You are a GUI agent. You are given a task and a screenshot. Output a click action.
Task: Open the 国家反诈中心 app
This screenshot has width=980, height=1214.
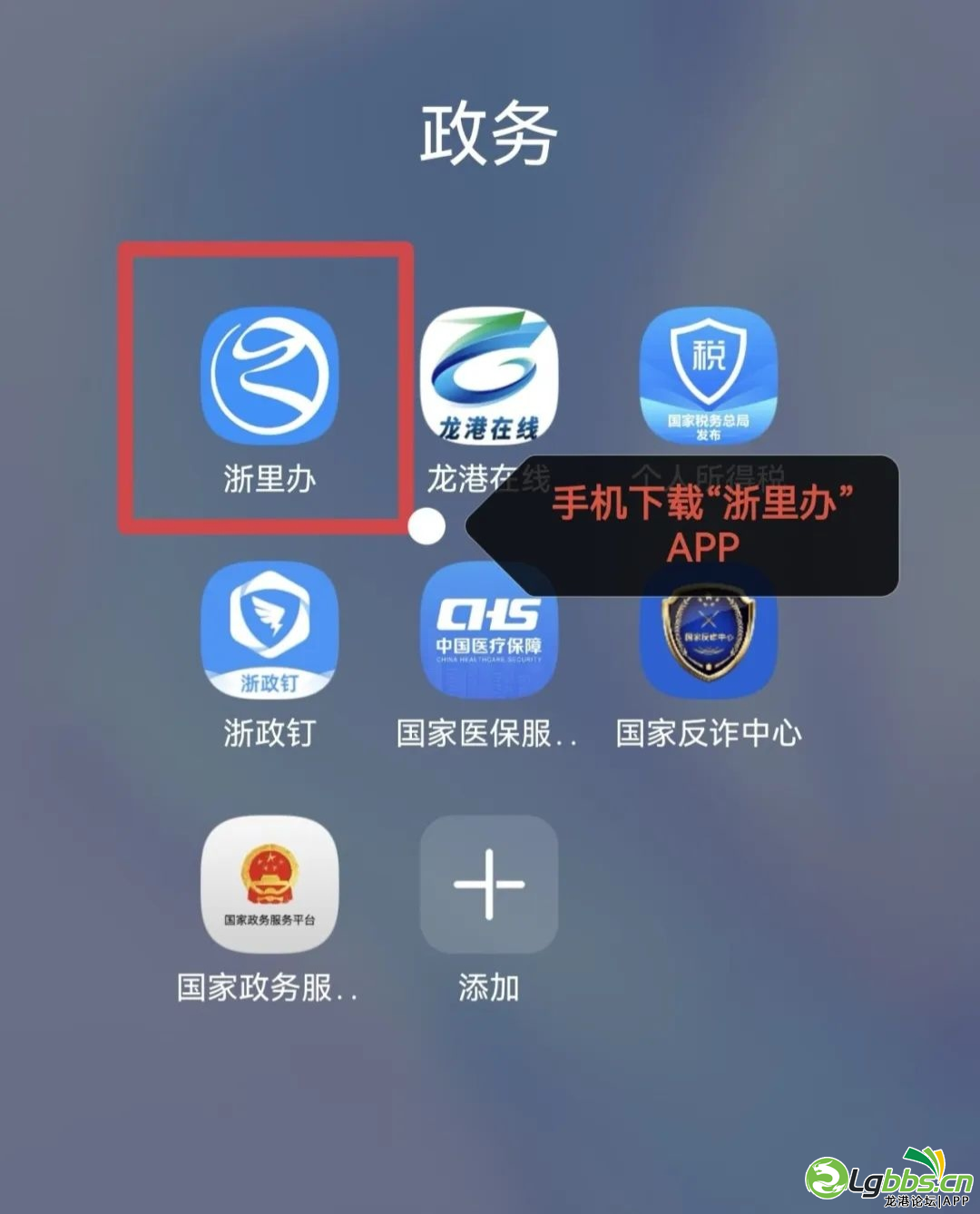pos(708,630)
